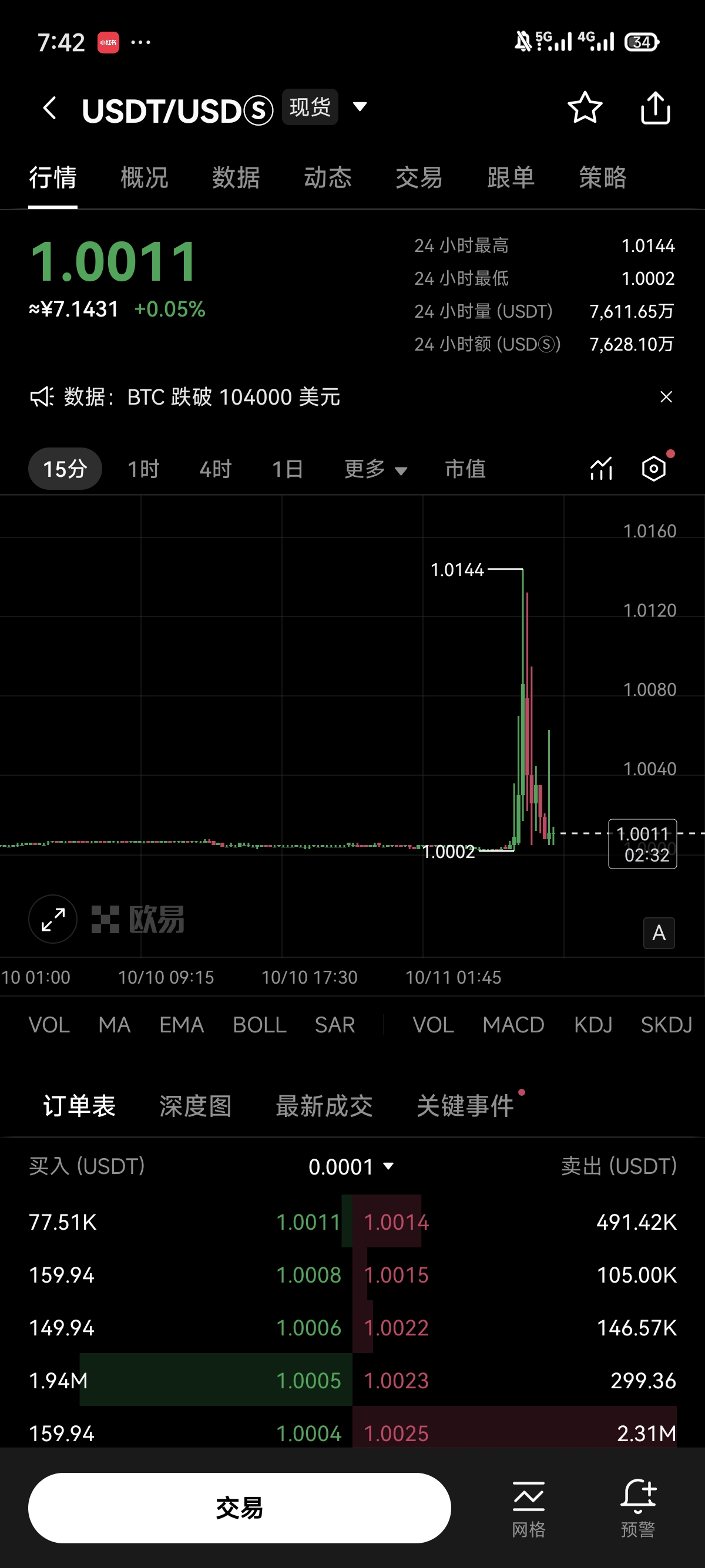Open chart indicator icon
Viewport: 705px width, 1568px height.
[x=601, y=469]
